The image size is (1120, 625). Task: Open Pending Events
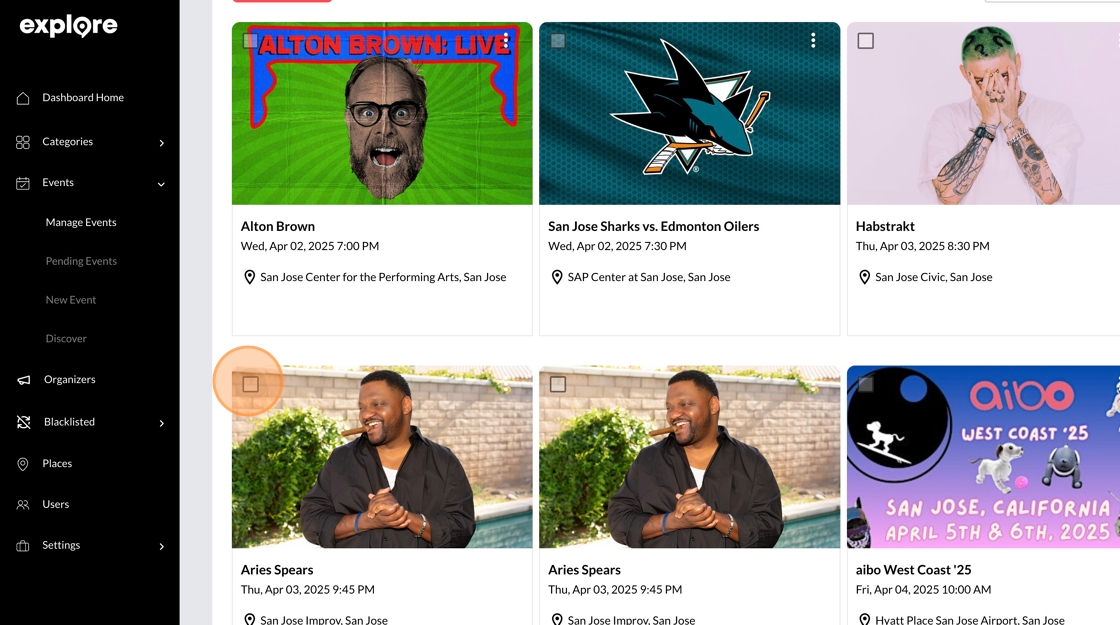click(x=81, y=261)
